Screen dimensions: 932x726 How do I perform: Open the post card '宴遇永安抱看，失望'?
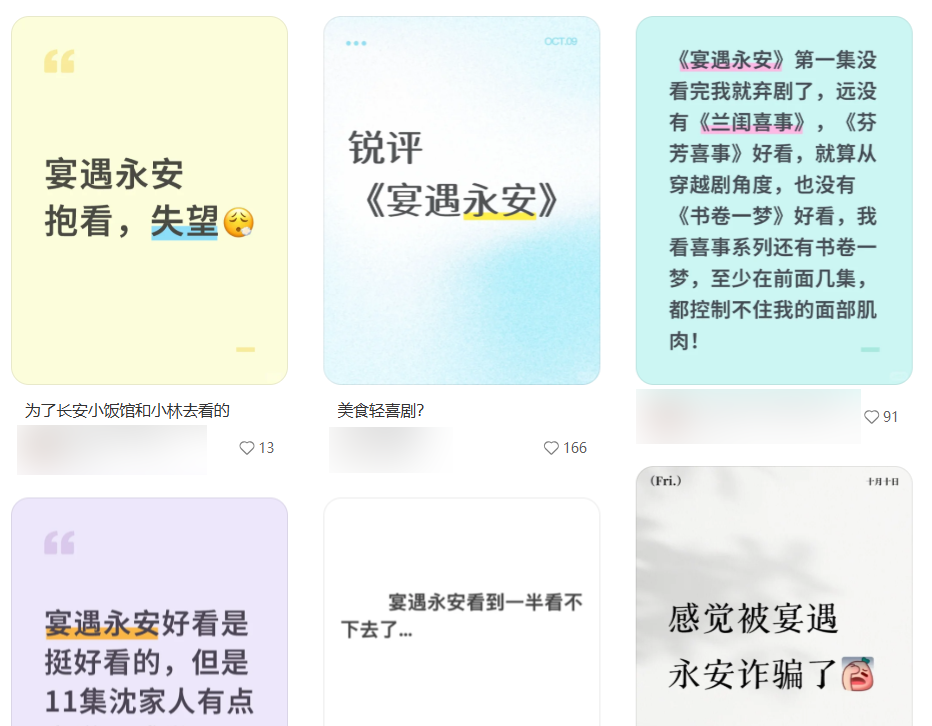(x=149, y=200)
